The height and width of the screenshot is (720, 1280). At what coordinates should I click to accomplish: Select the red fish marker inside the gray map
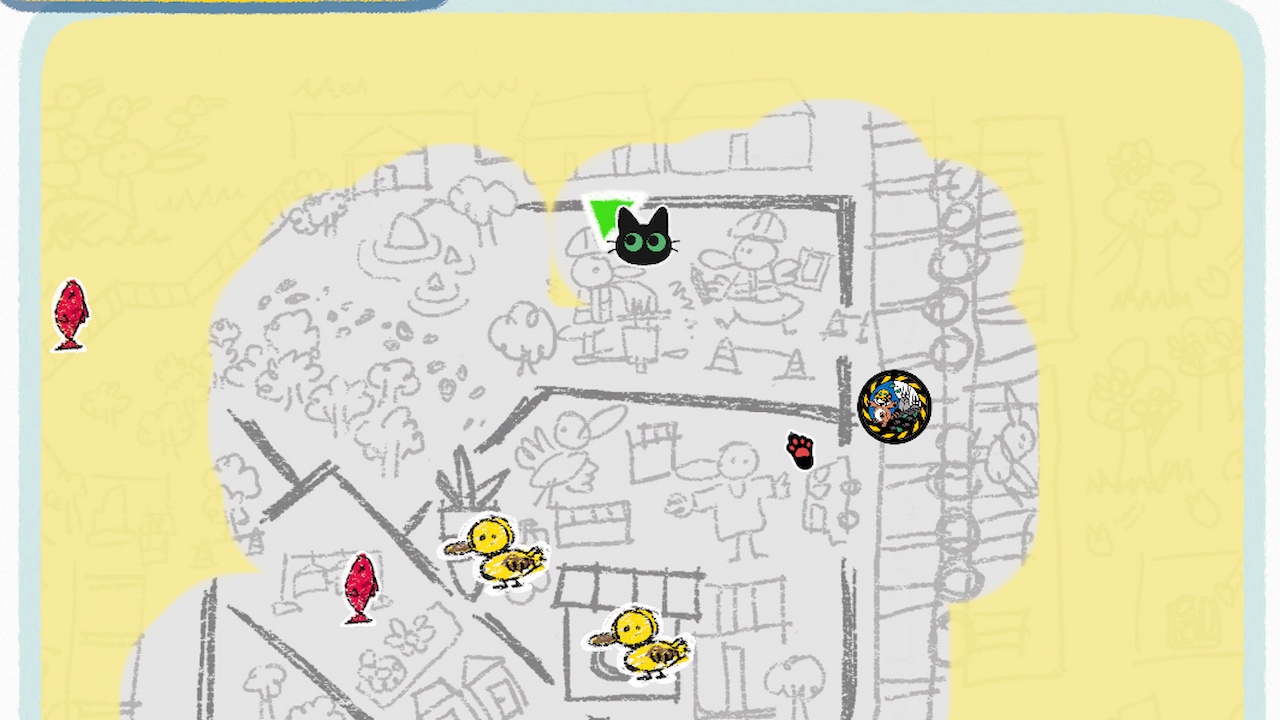[x=360, y=588]
